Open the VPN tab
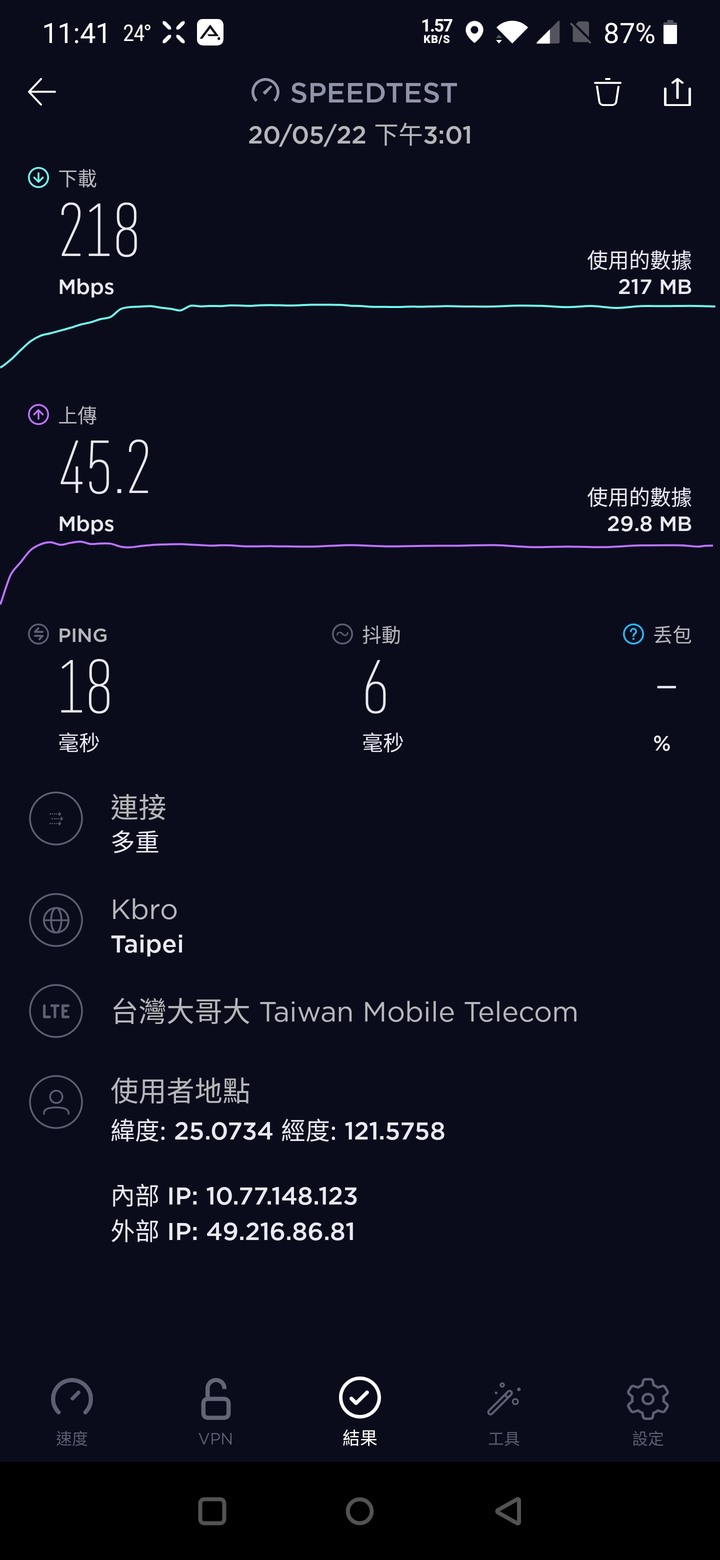Viewport: 720px width, 1560px height. [216, 1412]
